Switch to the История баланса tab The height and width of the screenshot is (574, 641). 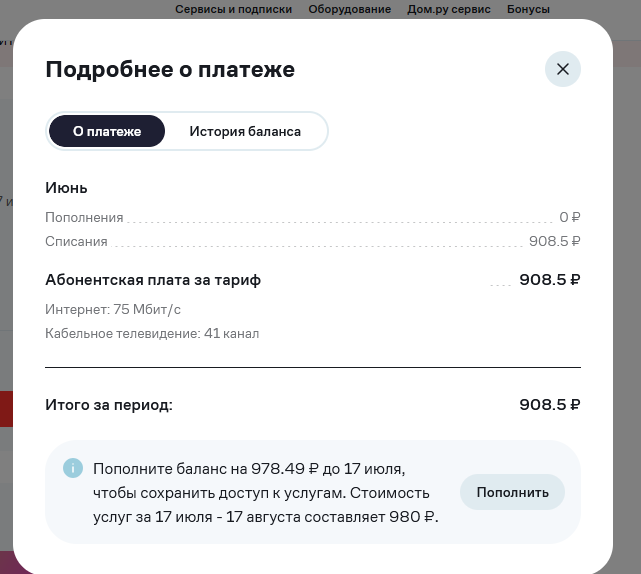tap(245, 131)
